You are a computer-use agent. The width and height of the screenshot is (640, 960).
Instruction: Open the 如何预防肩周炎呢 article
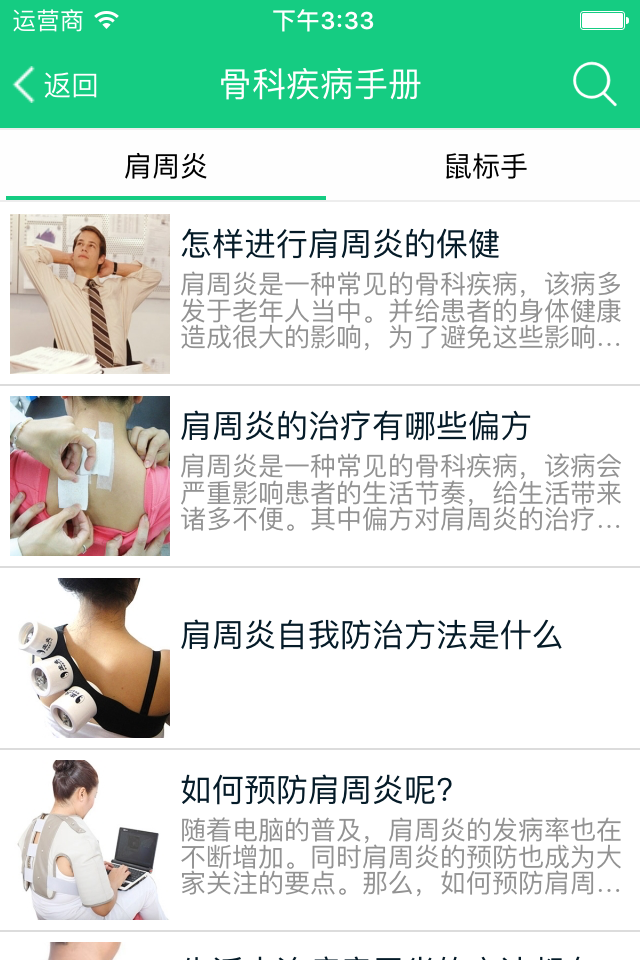317,790
